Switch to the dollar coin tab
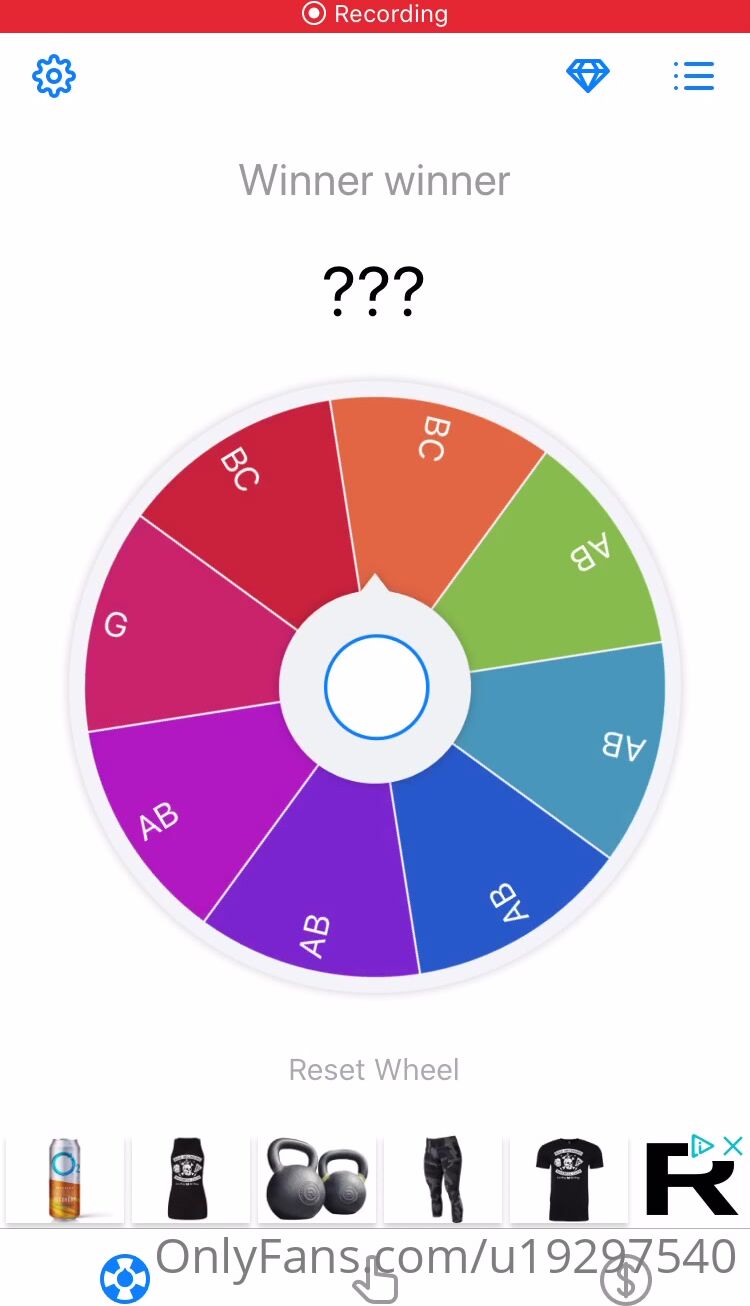Image resolution: width=750 pixels, height=1306 pixels. [x=626, y=1280]
